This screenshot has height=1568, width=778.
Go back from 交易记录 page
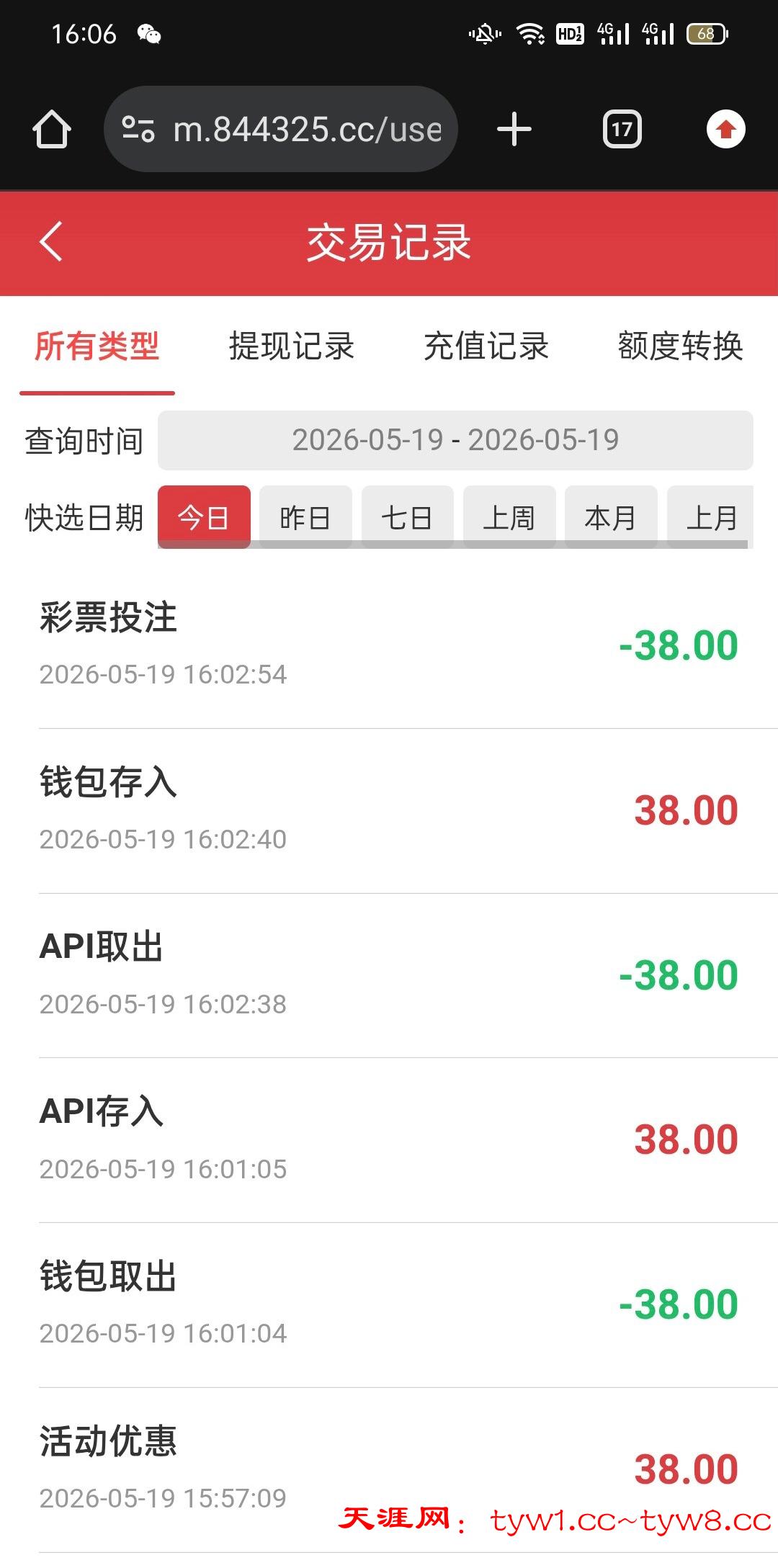coord(50,241)
